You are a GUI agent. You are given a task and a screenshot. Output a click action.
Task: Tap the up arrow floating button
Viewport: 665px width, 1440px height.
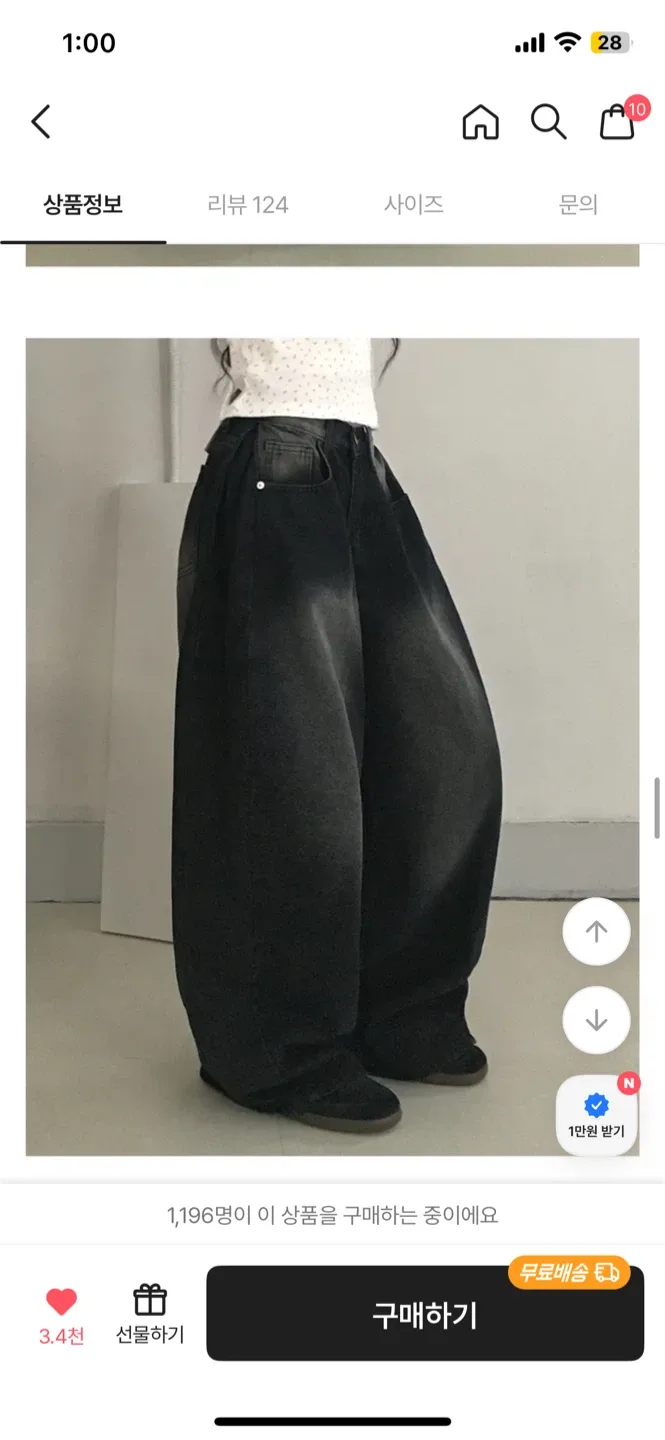(596, 932)
